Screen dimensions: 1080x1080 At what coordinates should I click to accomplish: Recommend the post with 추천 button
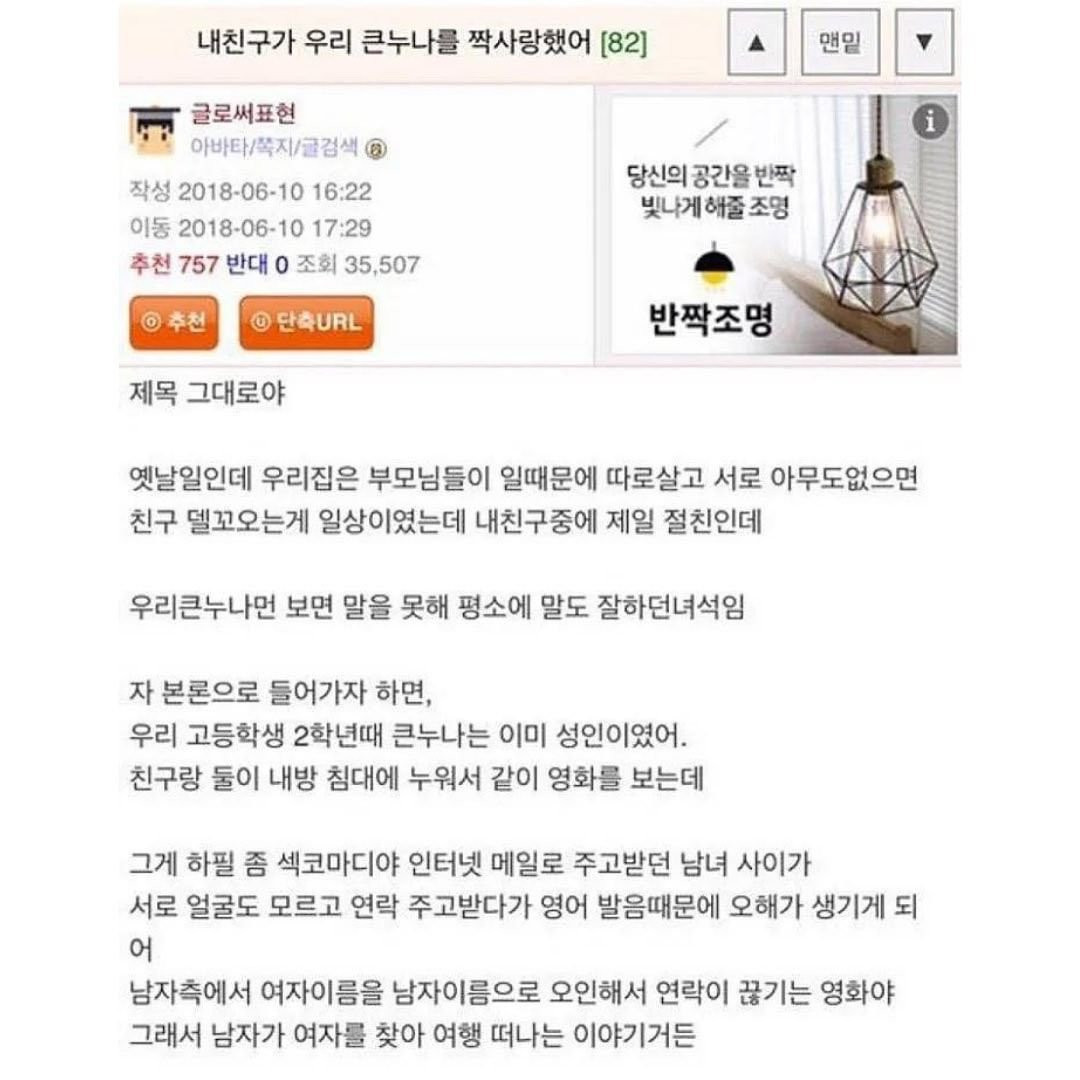point(174,323)
